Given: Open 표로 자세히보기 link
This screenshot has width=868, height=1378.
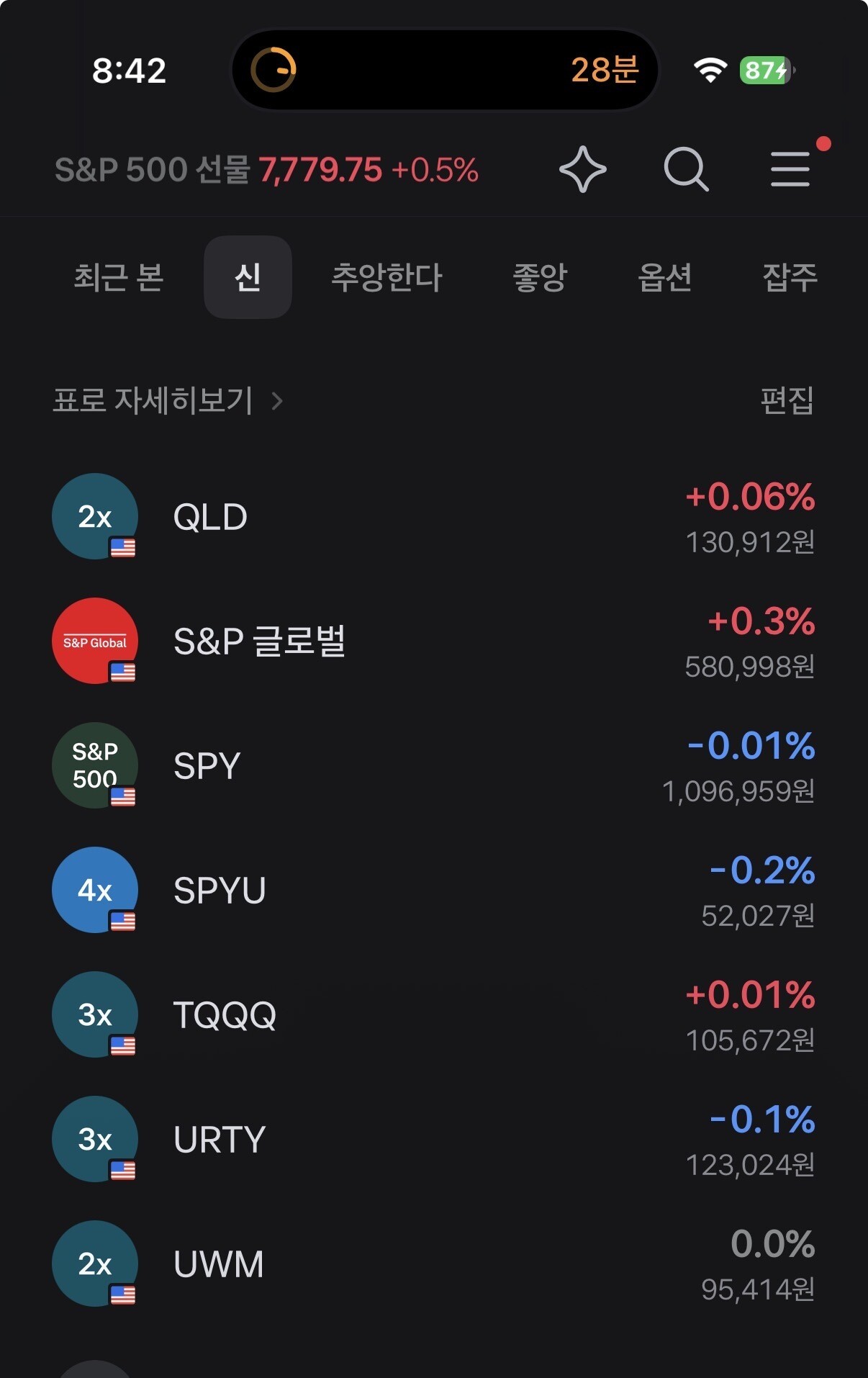Looking at the screenshot, I should 168,400.
